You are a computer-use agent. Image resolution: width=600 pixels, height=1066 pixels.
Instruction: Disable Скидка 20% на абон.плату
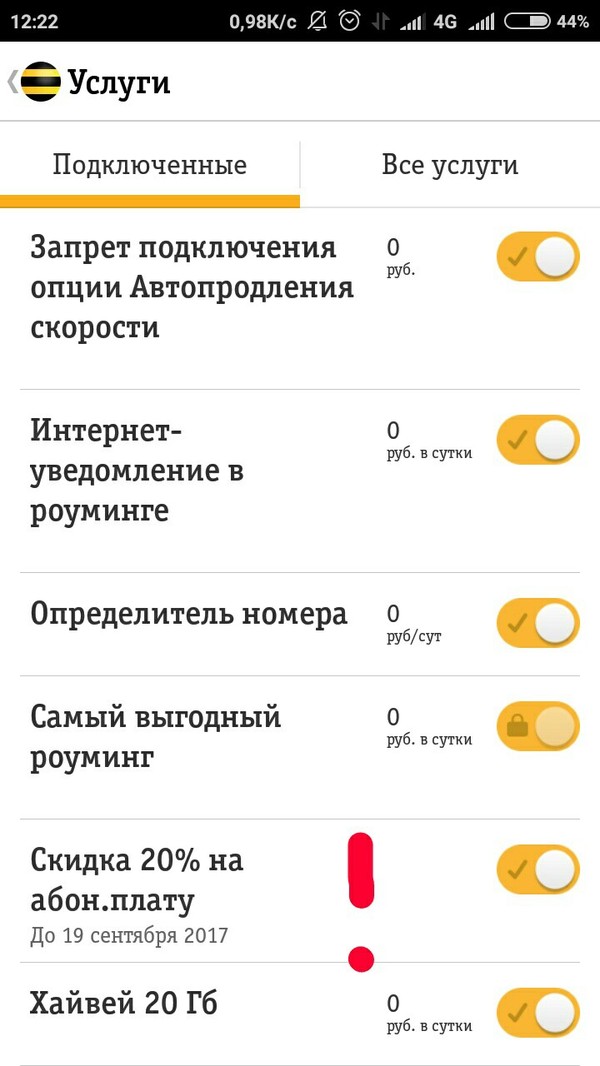pos(538,869)
